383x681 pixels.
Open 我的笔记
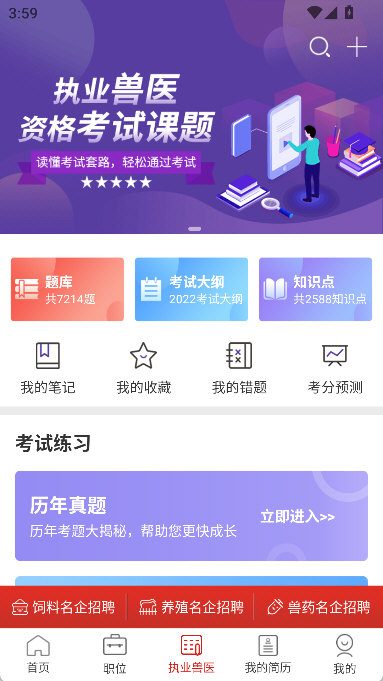[48, 368]
